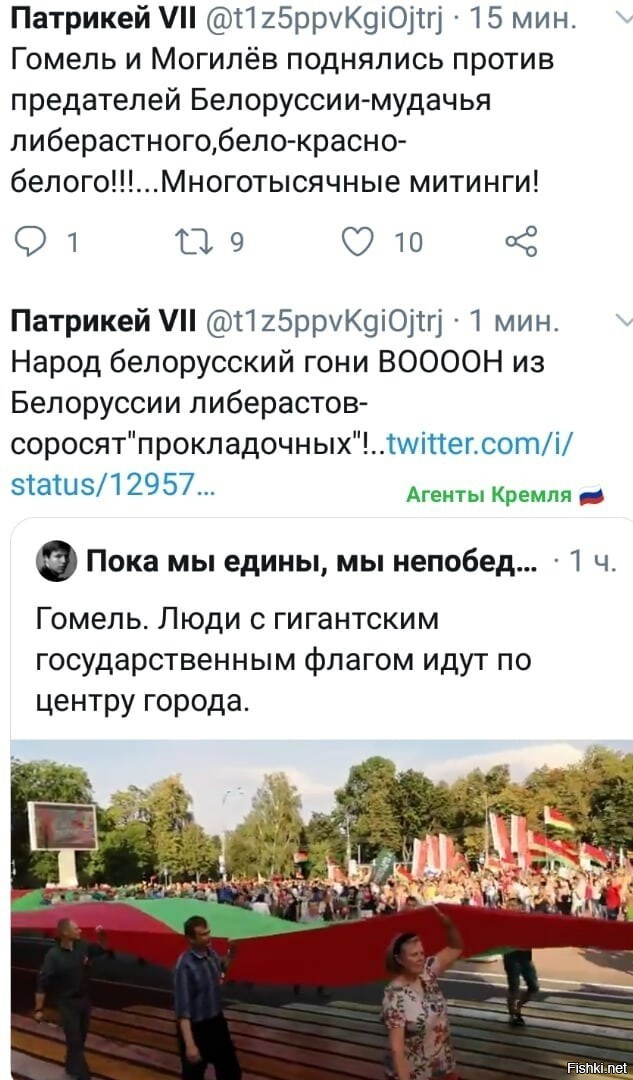
Task: Open the dropdown arrow on the 1 мин. tweet
Action: click(x=624, y=319)
